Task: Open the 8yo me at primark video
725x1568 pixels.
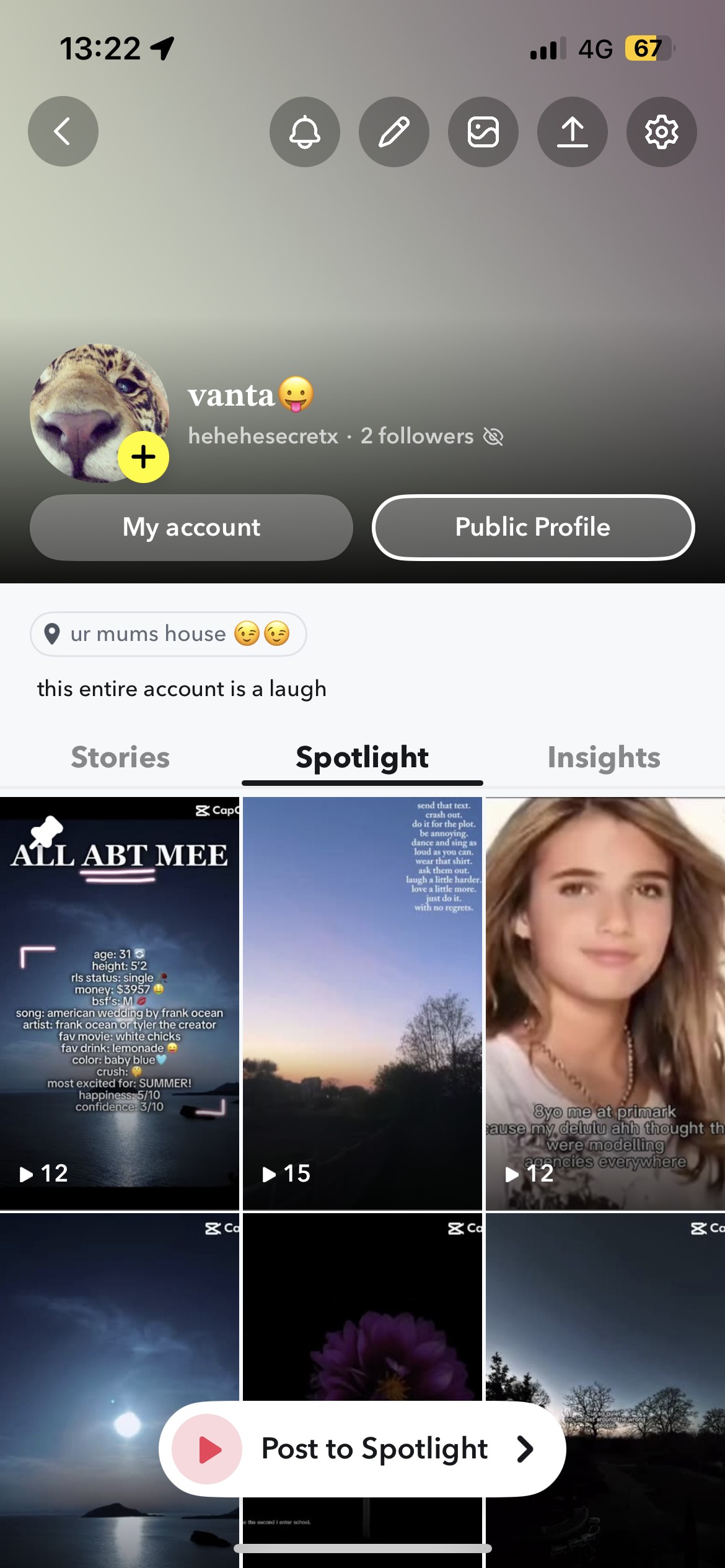Action: 605,1003
